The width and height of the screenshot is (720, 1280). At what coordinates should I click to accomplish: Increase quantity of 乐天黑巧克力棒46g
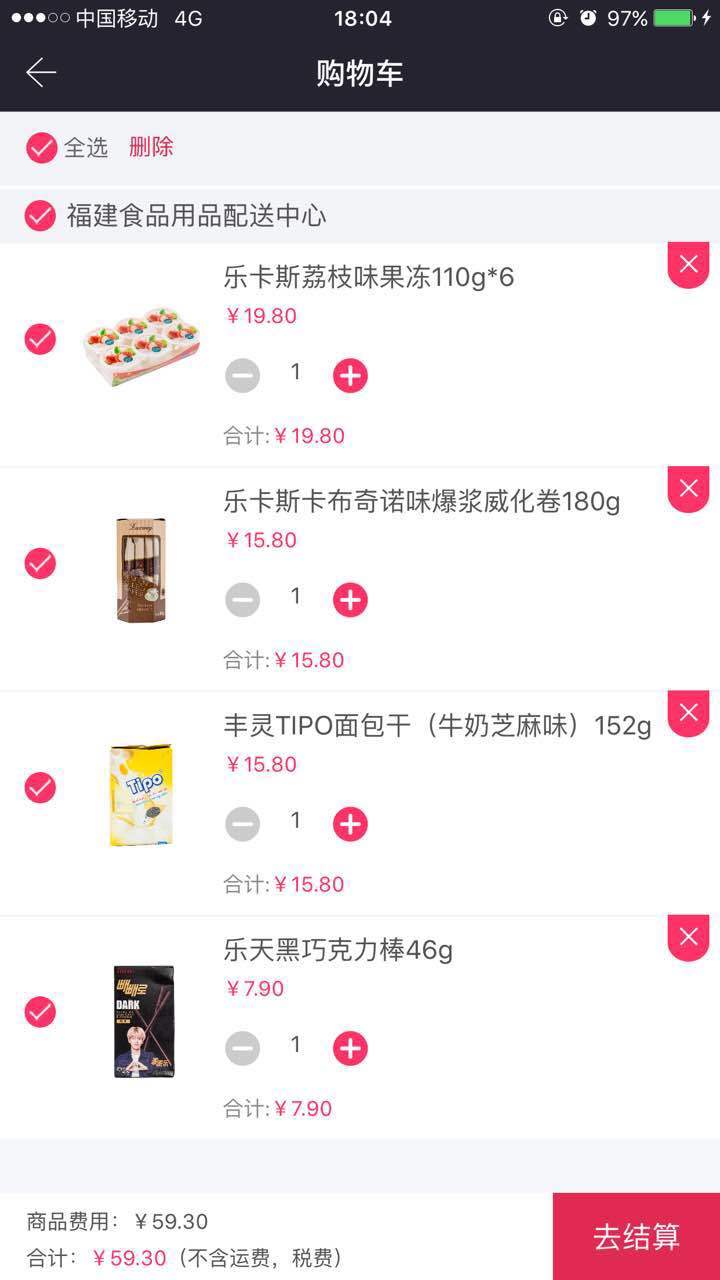(350, 1048)
